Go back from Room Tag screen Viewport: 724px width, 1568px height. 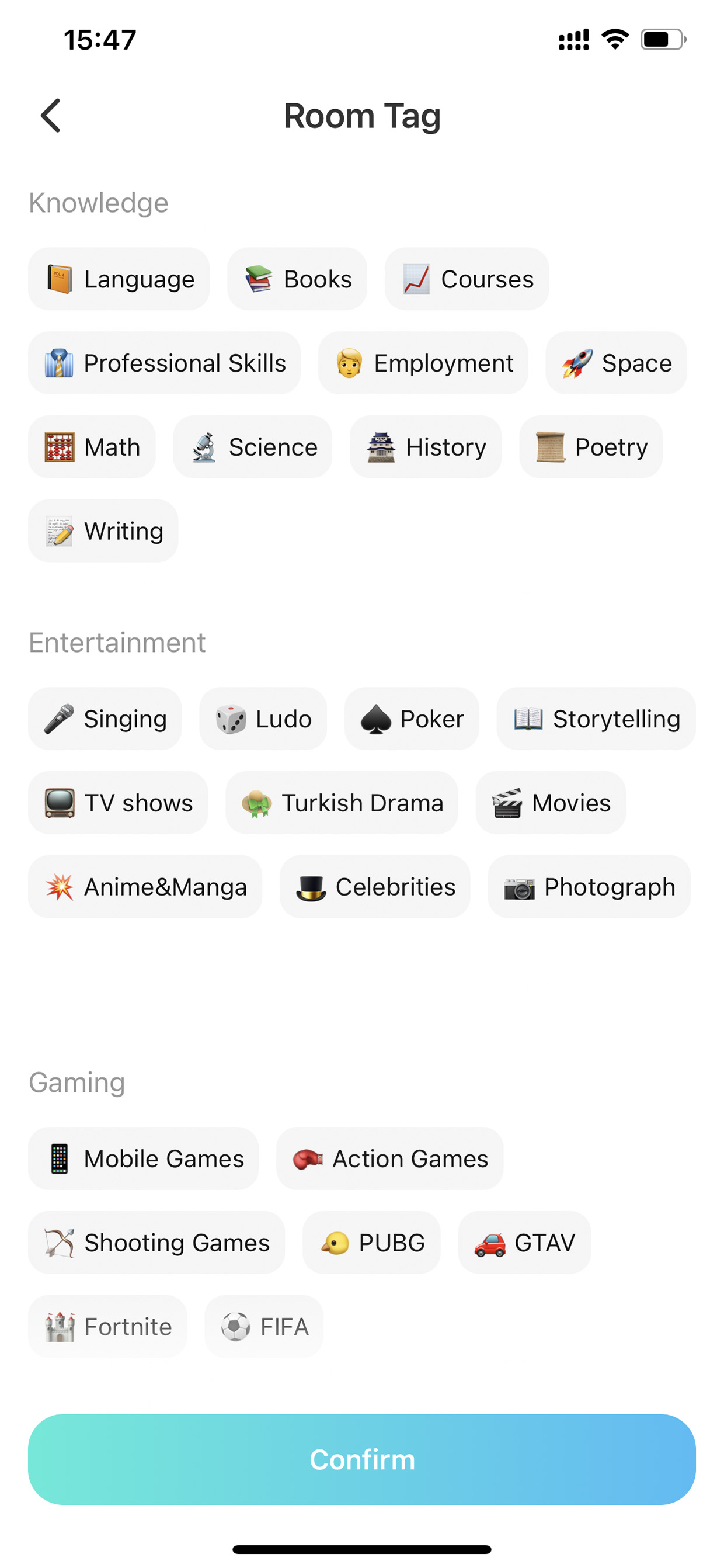click(x=51, y=116)
